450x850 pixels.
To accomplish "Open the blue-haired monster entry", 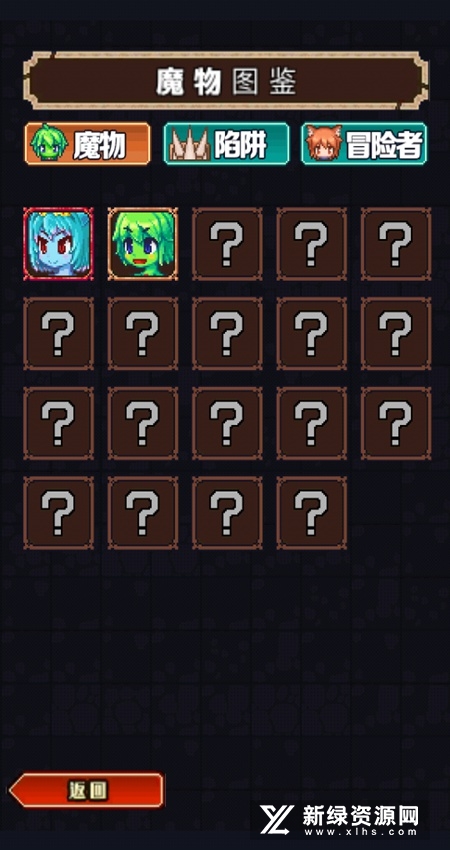I will click(59, 244).
